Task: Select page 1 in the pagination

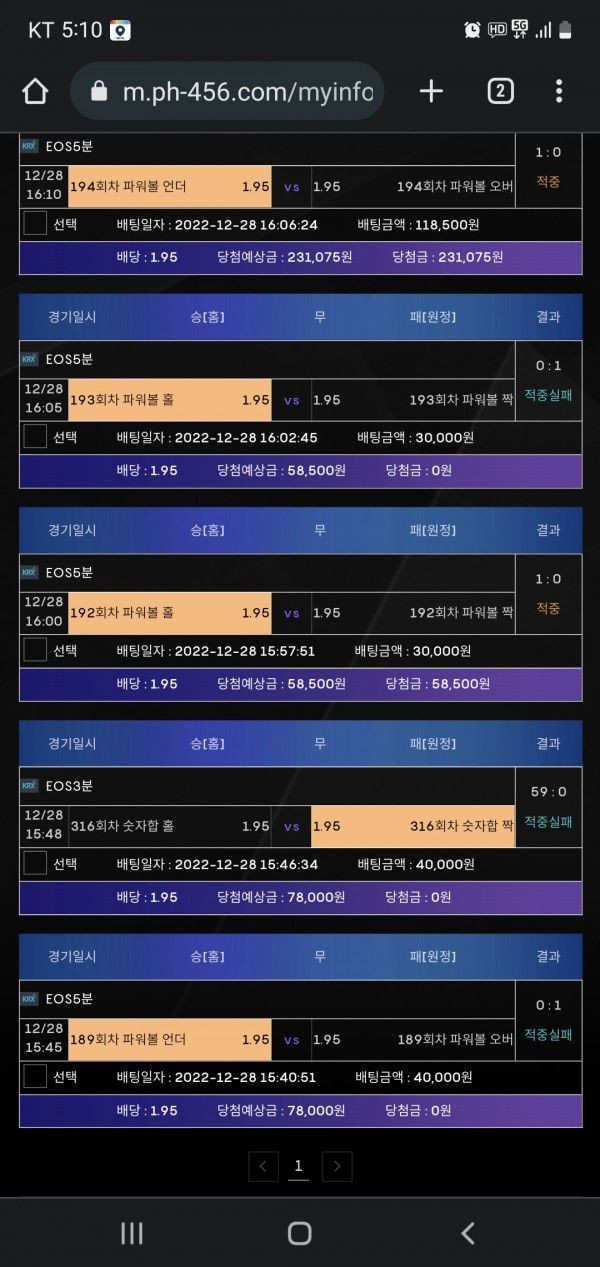Action: pyautogui.click(x=298, y=1166)
